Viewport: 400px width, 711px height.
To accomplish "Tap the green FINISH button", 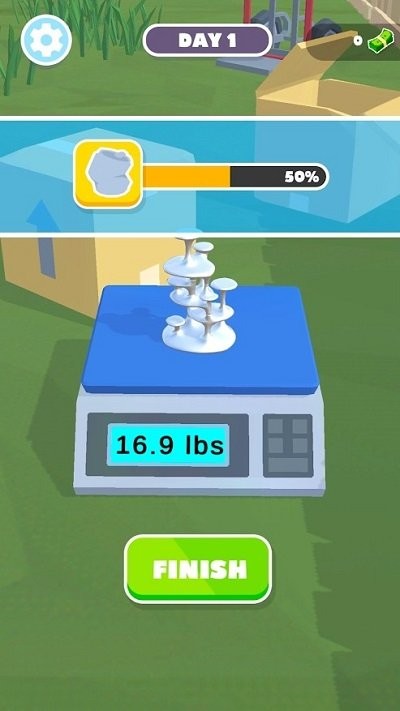I will [198, 569].
